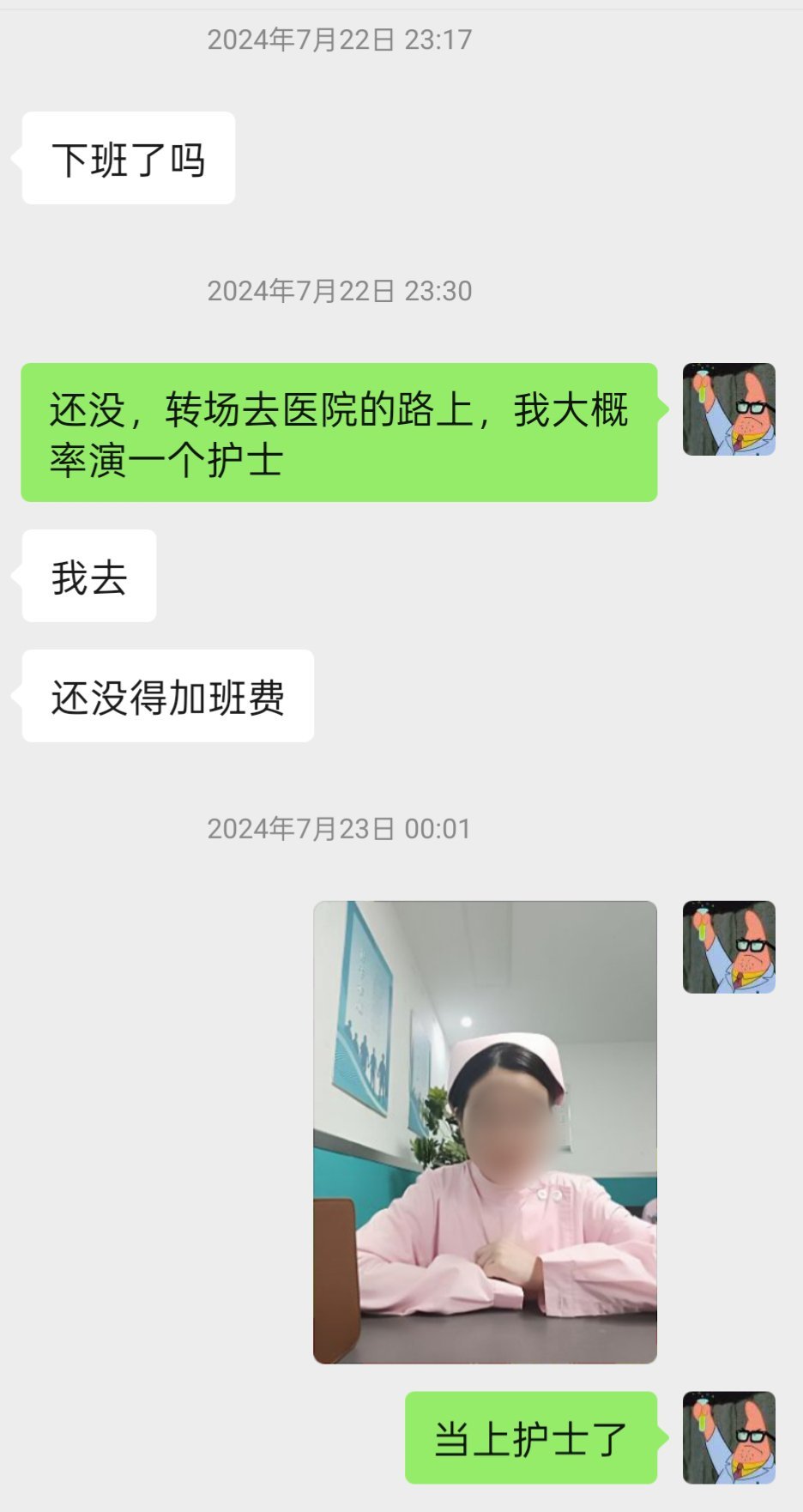803x1512 pixels.
Task: Open the nurse photo message full screen
Action: [x=485, y=1131]
